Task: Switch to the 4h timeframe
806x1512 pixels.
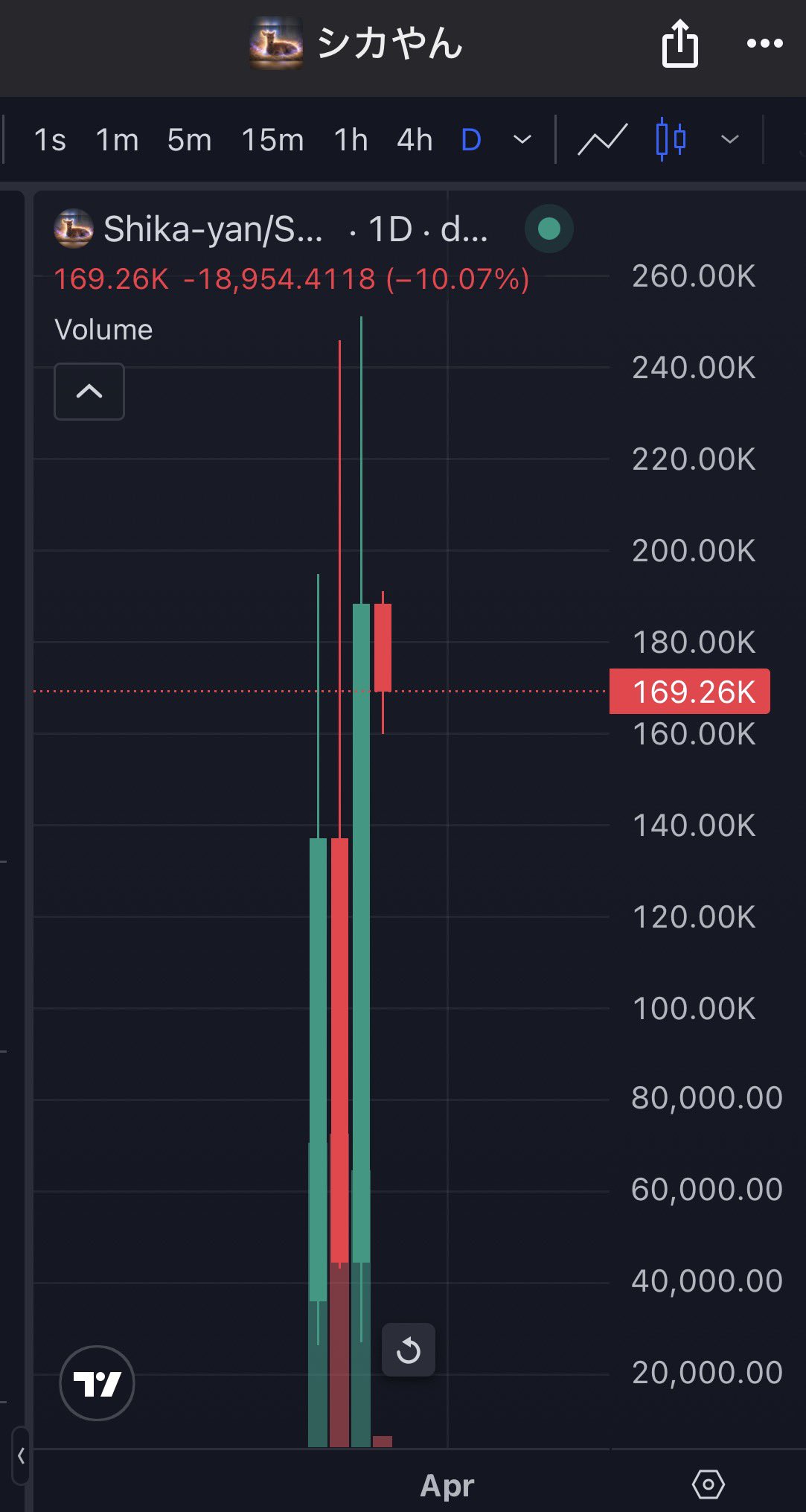Action: pyautogui.click(x=415, y=140)
